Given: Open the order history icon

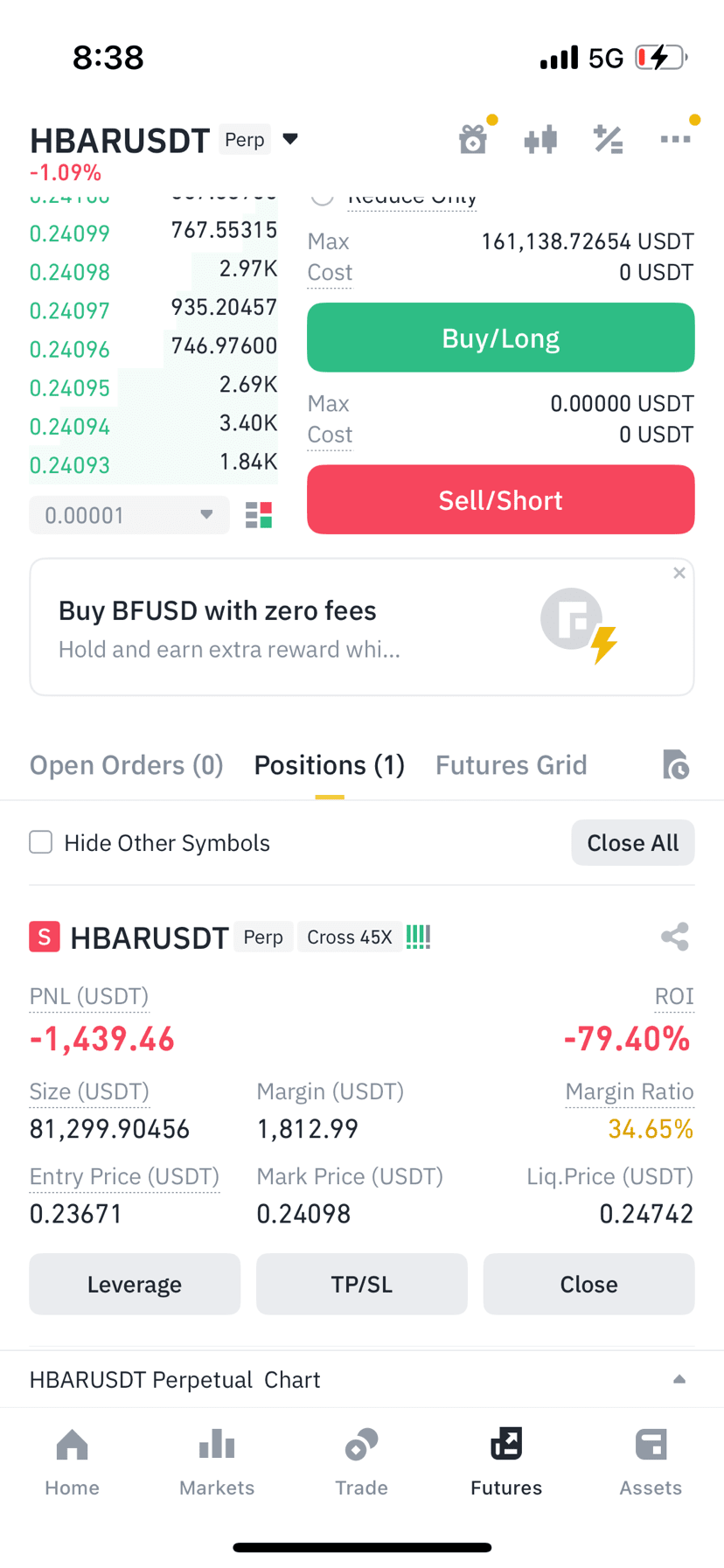Looking at the screenshot, I should [675, 765].
